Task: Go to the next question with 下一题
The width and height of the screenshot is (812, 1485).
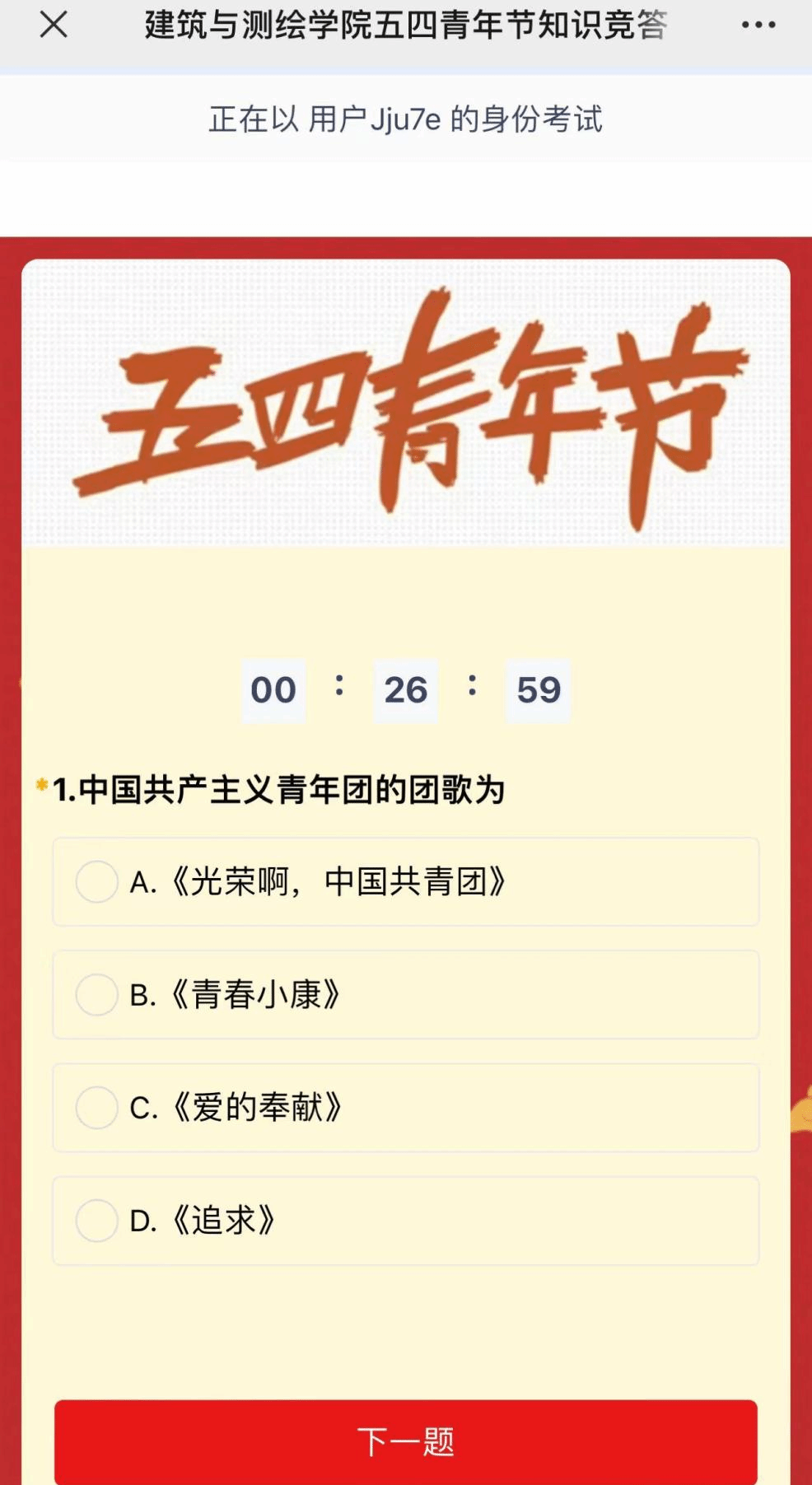Action: tap(405, 1441)
